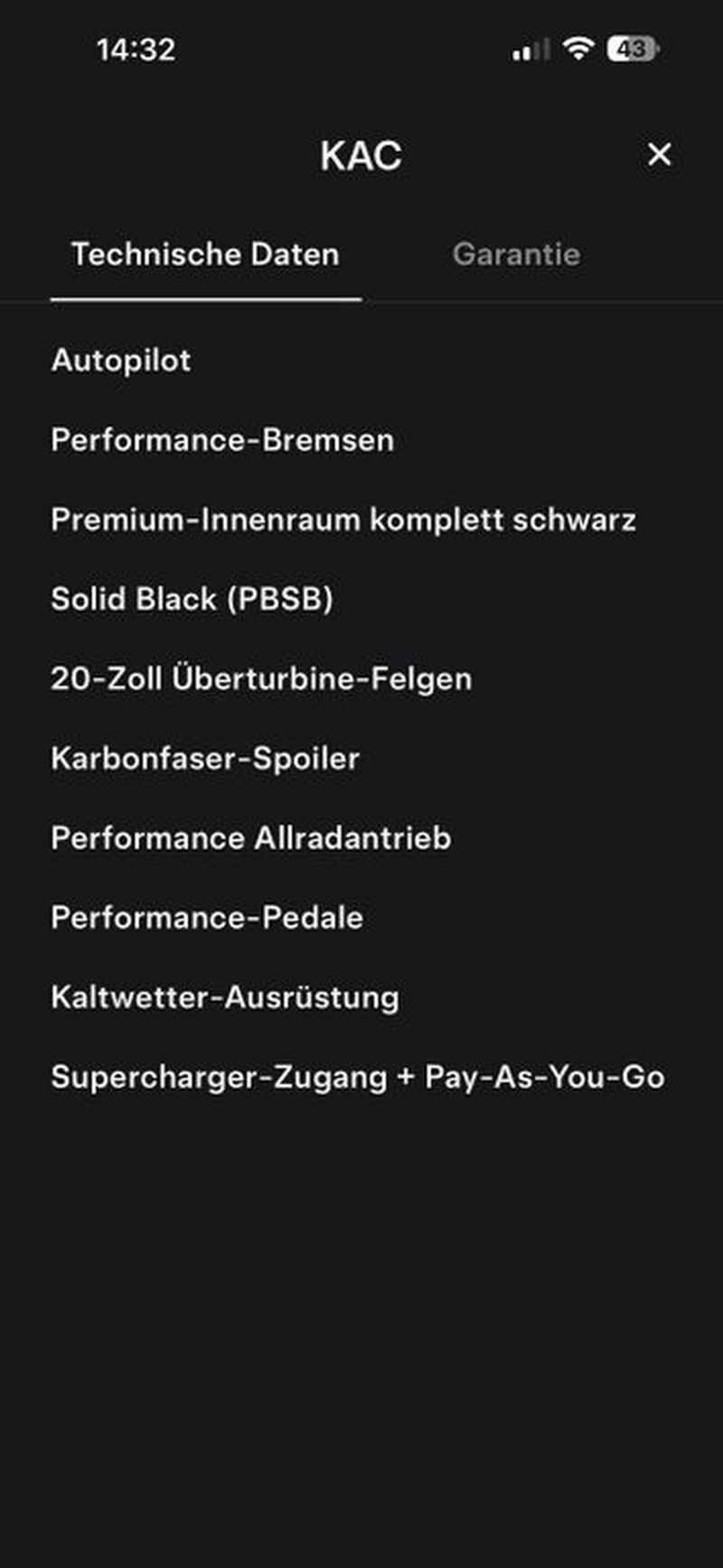Select the Technische Daten tab
The width and height of the screenshot is (723, 1568).
point(205,254)
